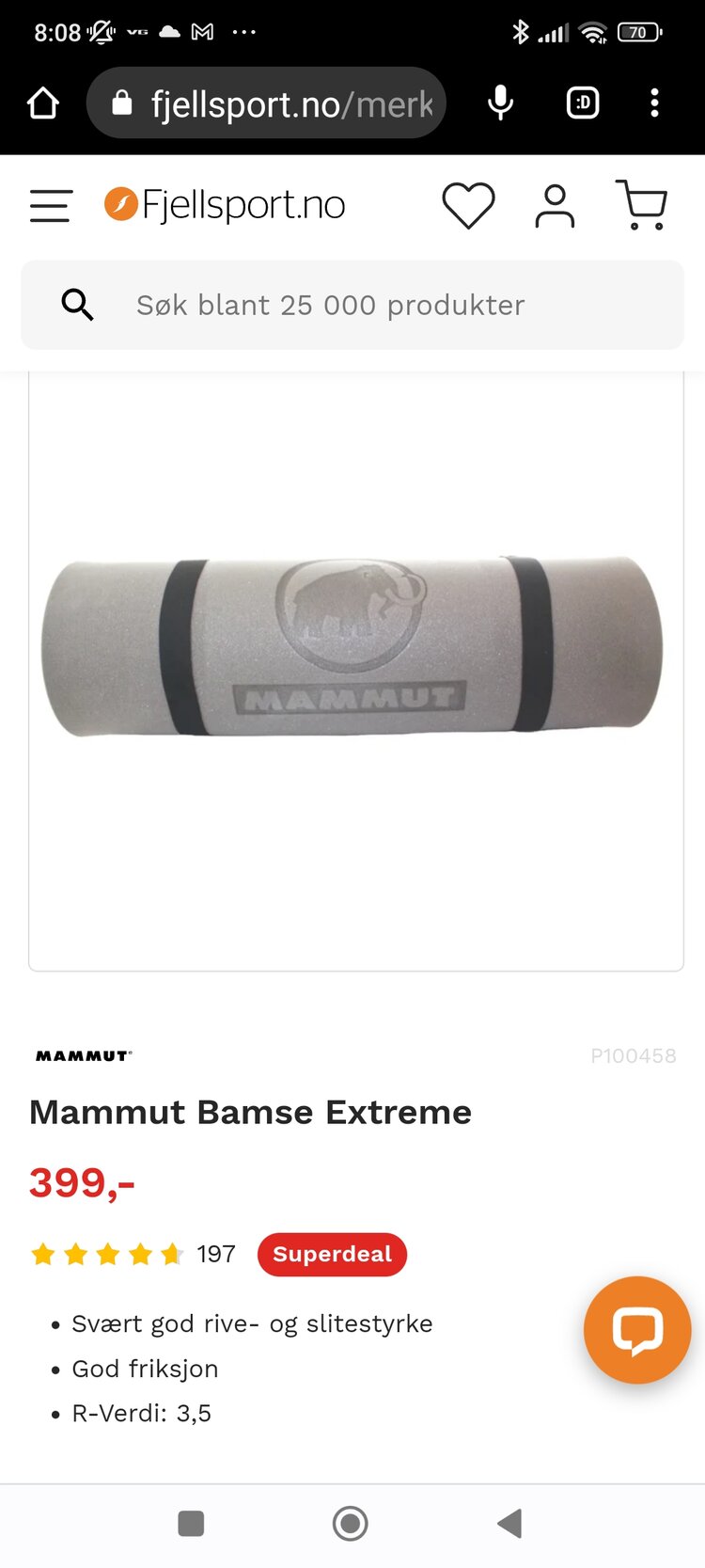This screenshot has width=705, height=1568.
Task: Start voice search with the microphone
Action: 501,103
